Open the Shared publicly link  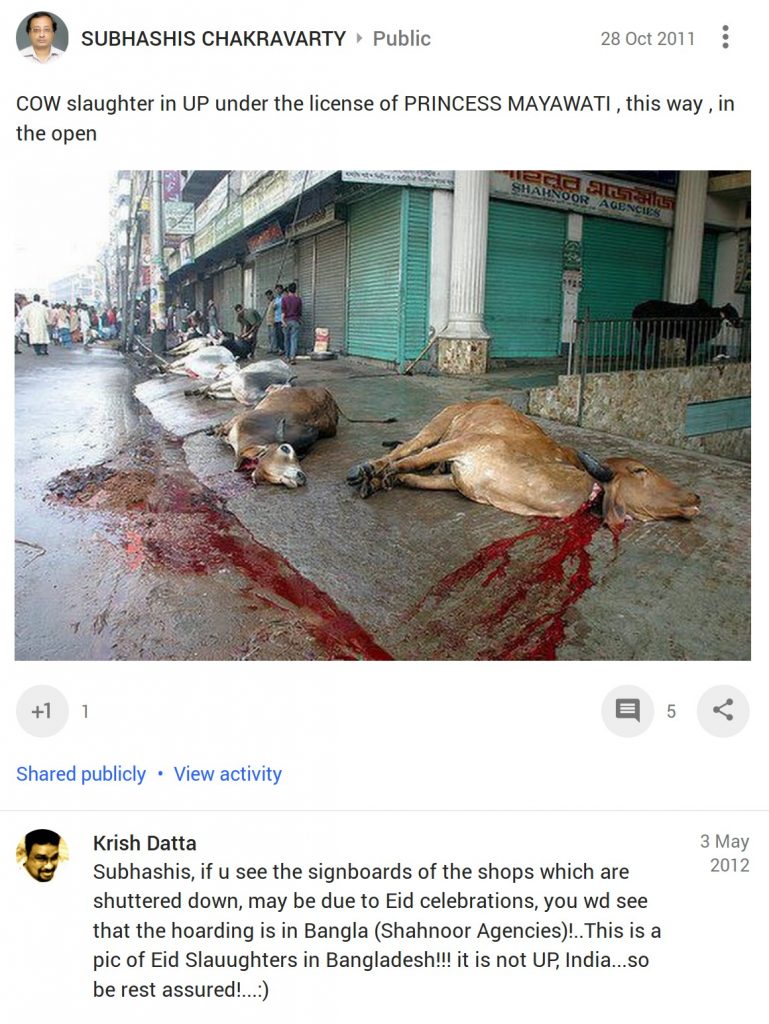coord(81,774)
